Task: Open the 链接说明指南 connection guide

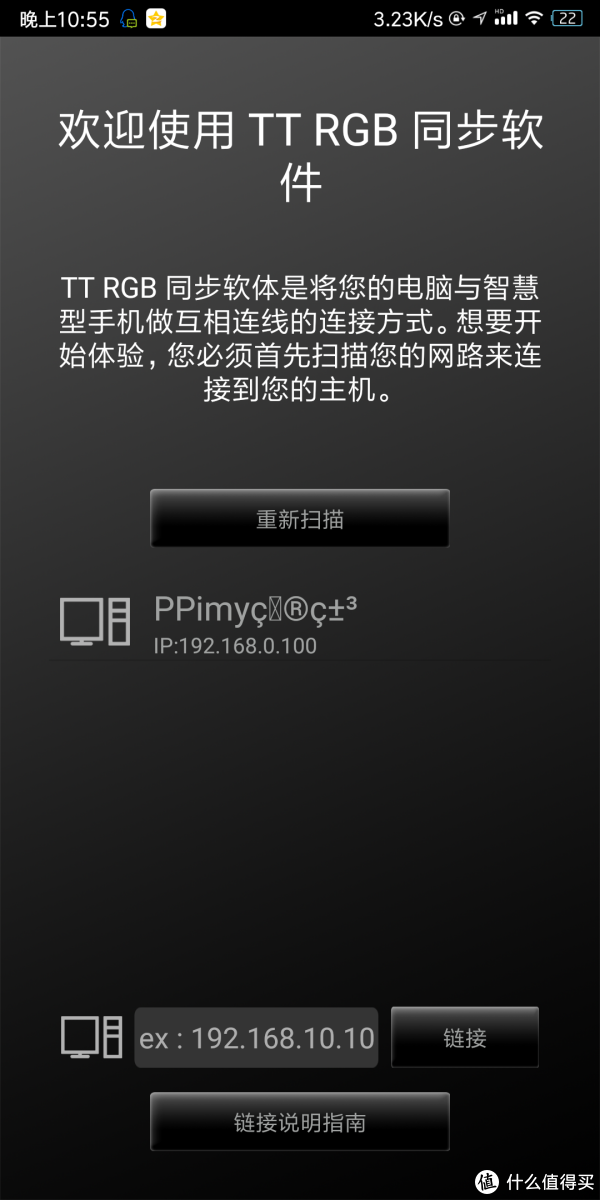Action: click(x=300, y=1122)
